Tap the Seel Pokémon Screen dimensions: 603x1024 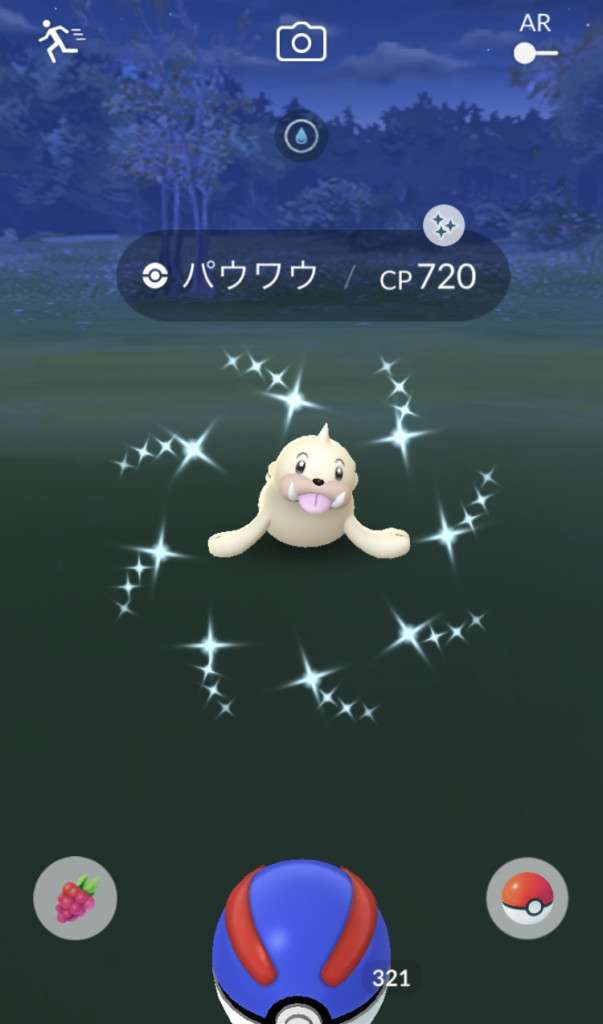[x=308, y=497]
